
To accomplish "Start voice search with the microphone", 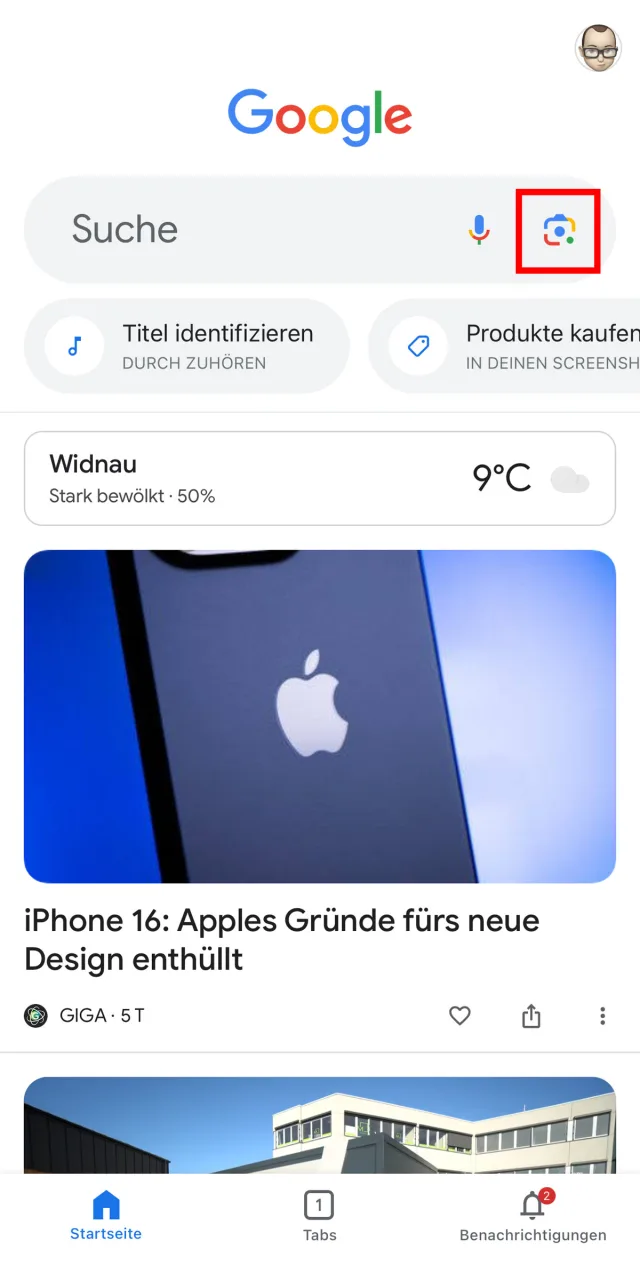I will click(x=480, y=230).
